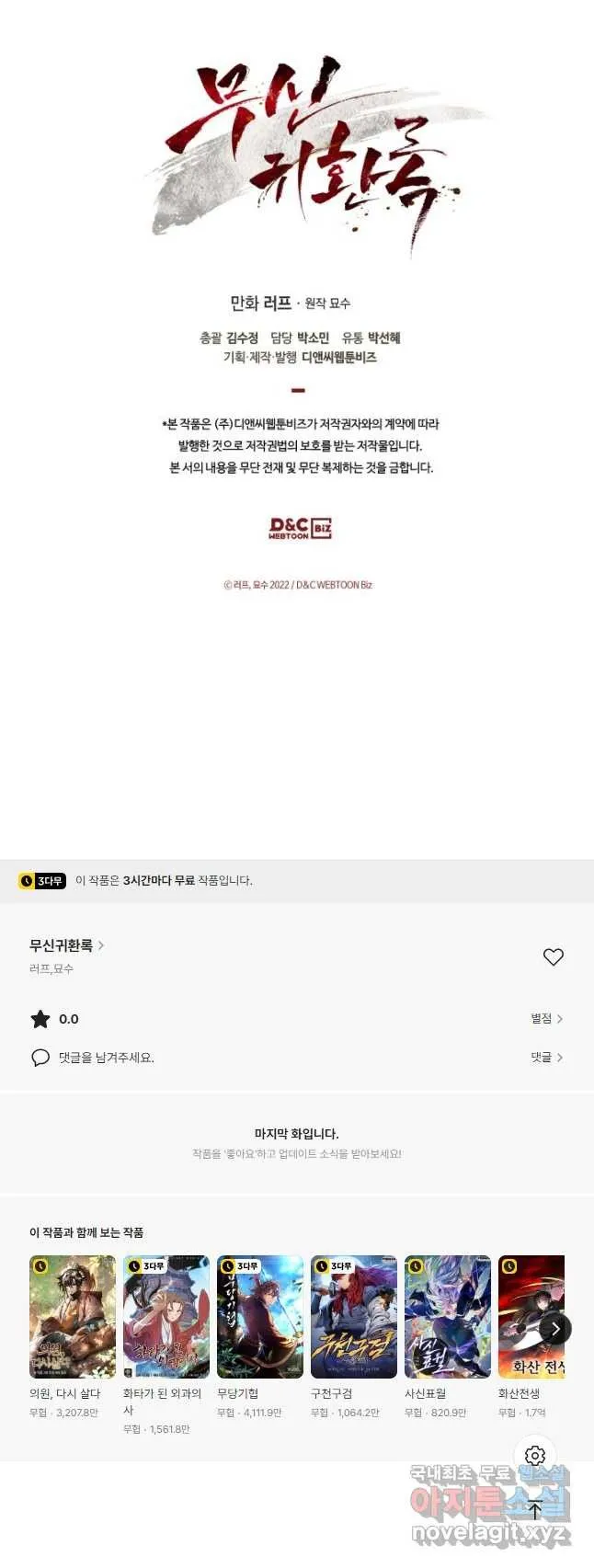Open the 무당기협 webtoon
This screenshot has height=1568, width=594.
click(260, 1316)
